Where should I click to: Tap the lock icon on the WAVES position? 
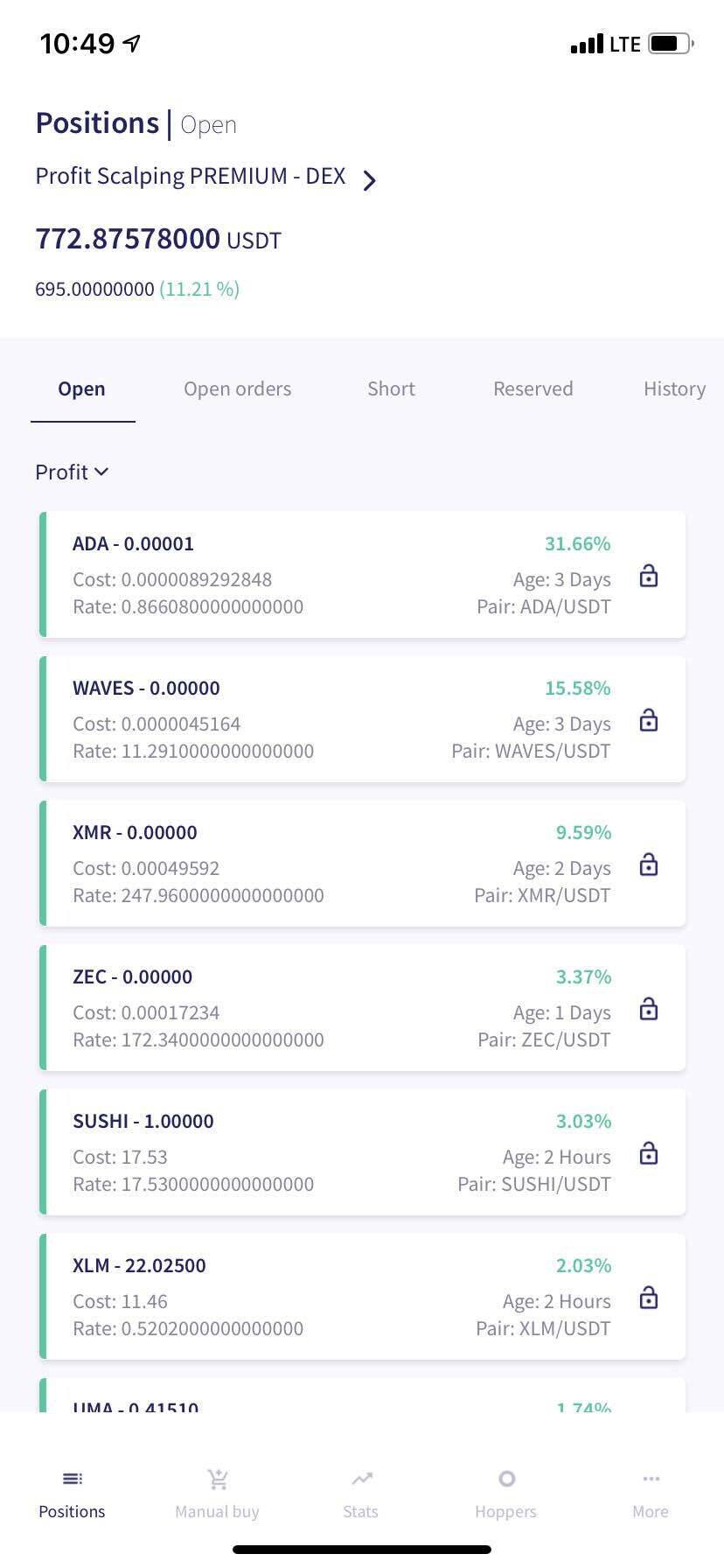point(648,720)
